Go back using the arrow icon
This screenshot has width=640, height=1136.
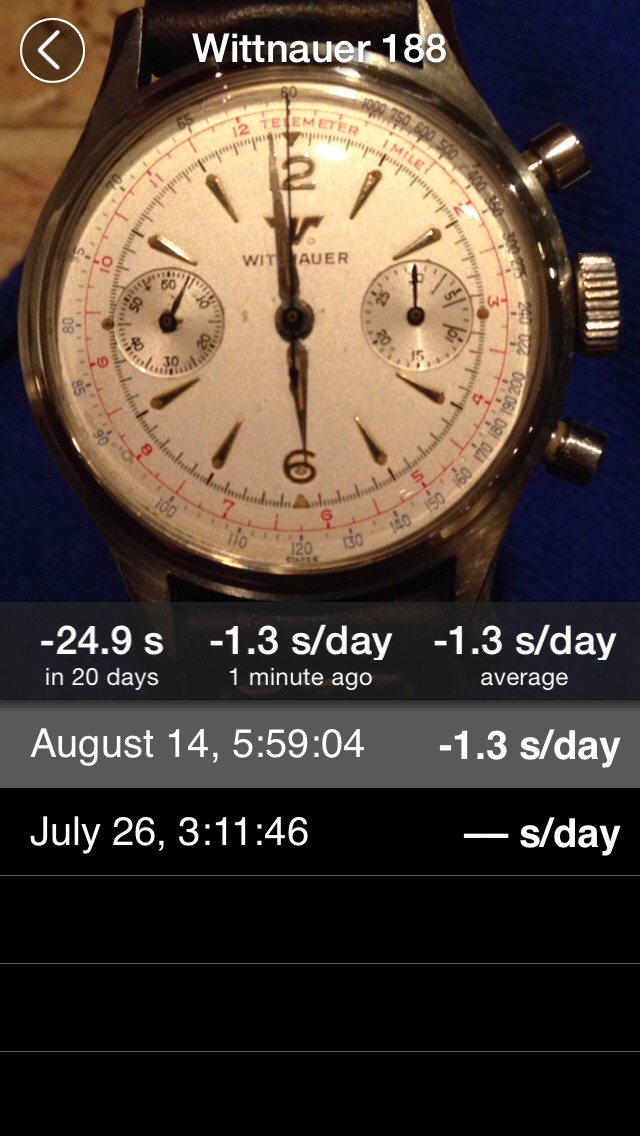pyautogui.click(x=52, y=49)
